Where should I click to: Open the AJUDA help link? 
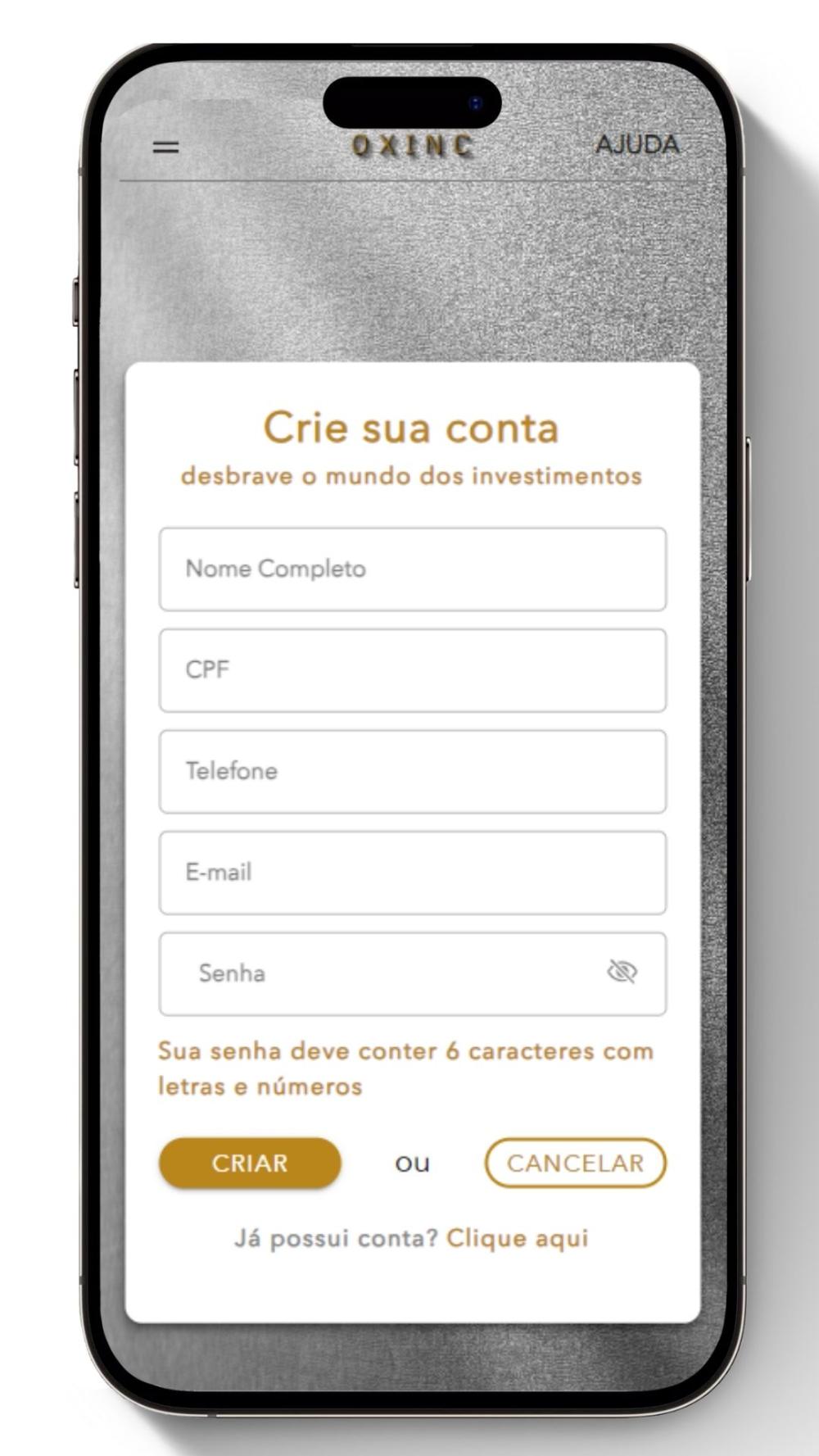[637, 145]
